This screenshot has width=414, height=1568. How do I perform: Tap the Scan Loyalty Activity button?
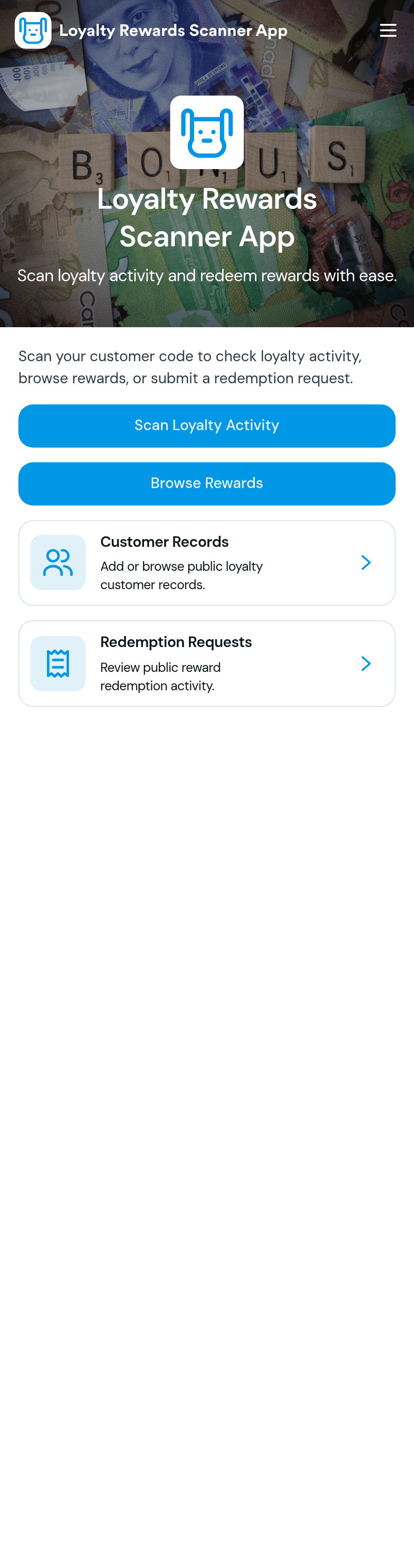(207, 426)
